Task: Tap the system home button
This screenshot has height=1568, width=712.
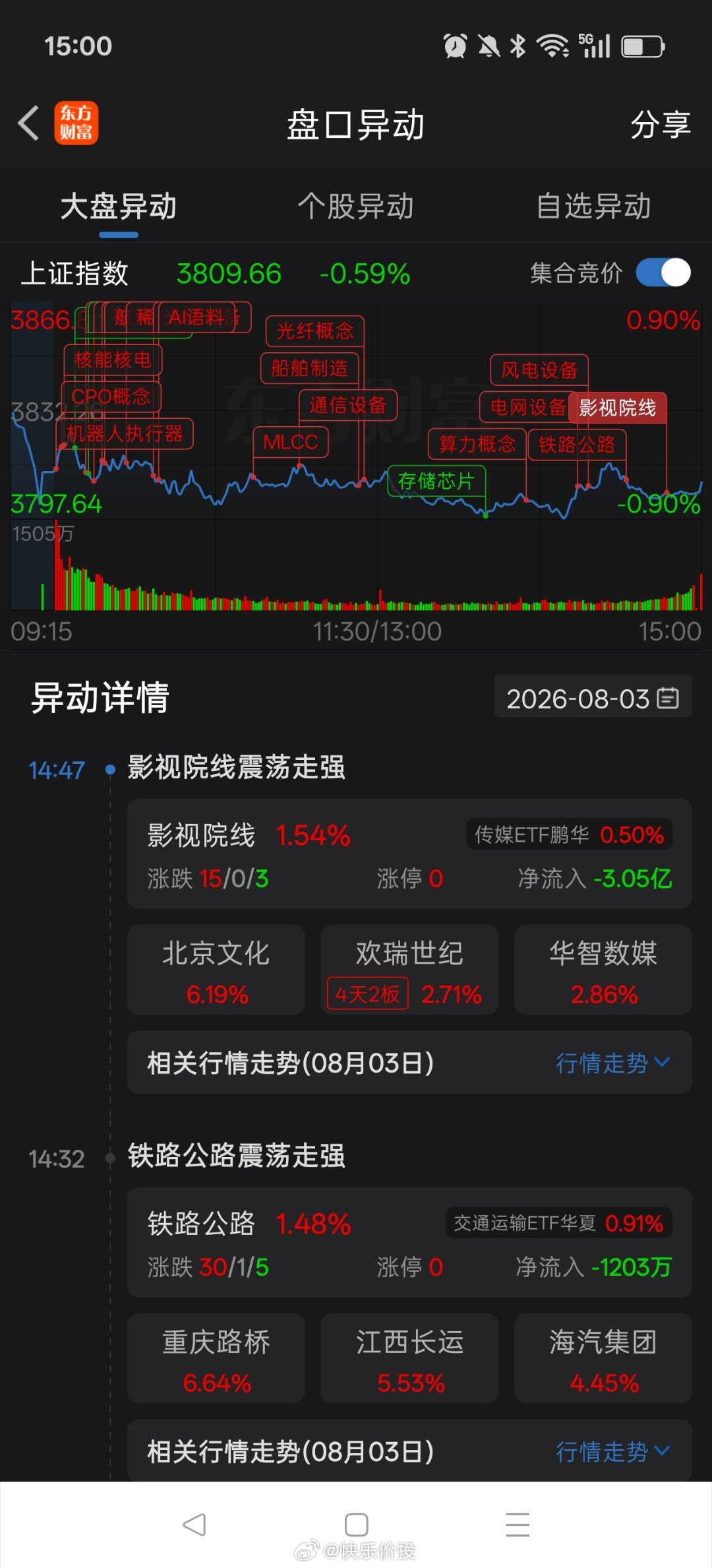Action: point(356,1524)
